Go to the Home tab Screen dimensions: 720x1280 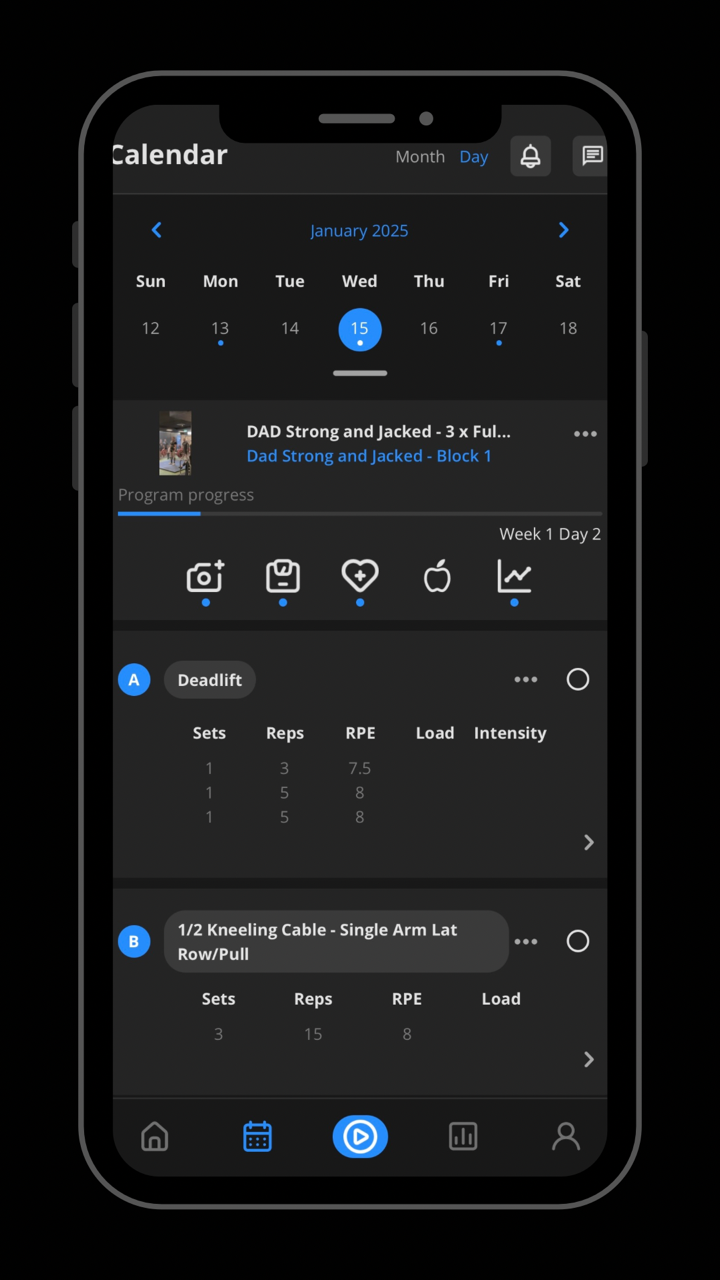155,1136
